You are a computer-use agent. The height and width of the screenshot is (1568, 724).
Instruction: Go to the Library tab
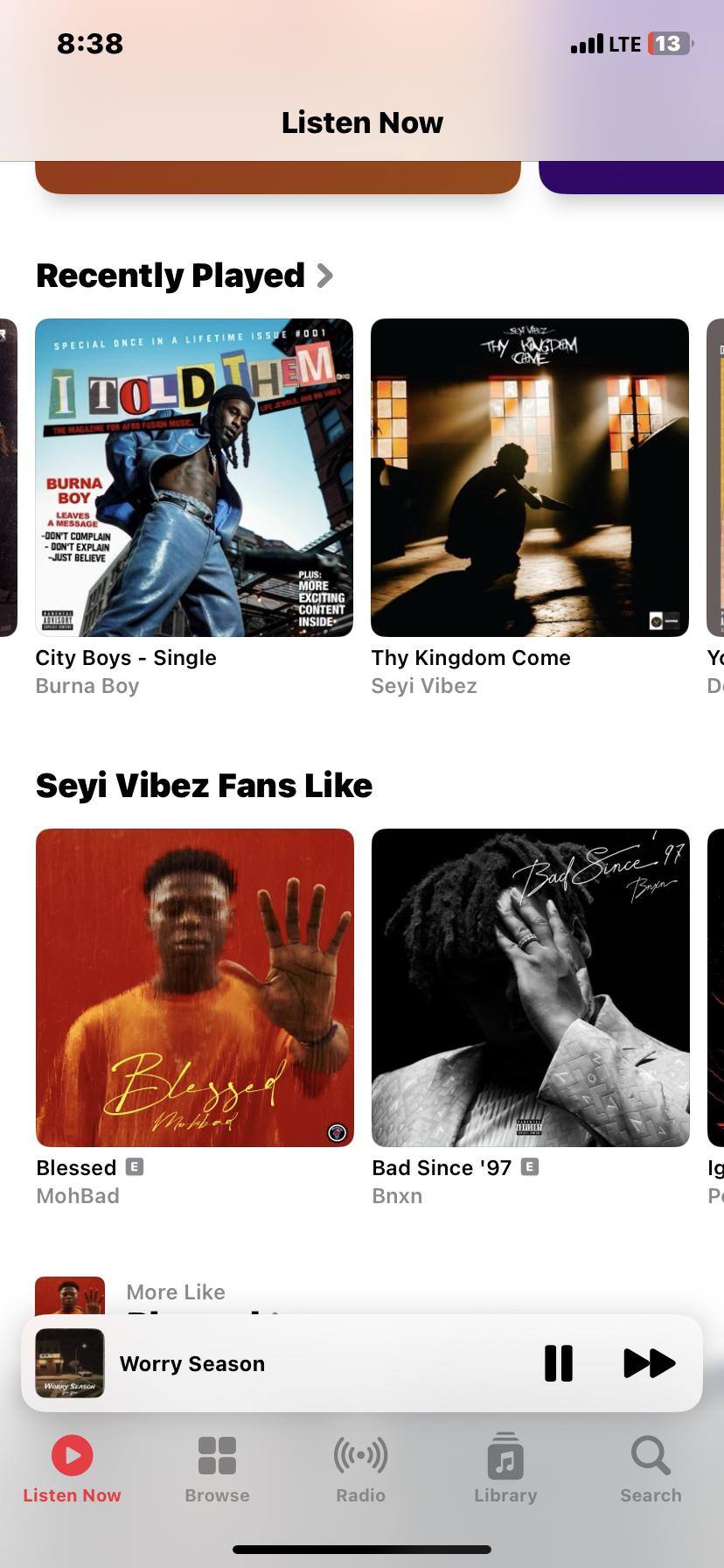pyautogui.click(x=505, y=1470)
